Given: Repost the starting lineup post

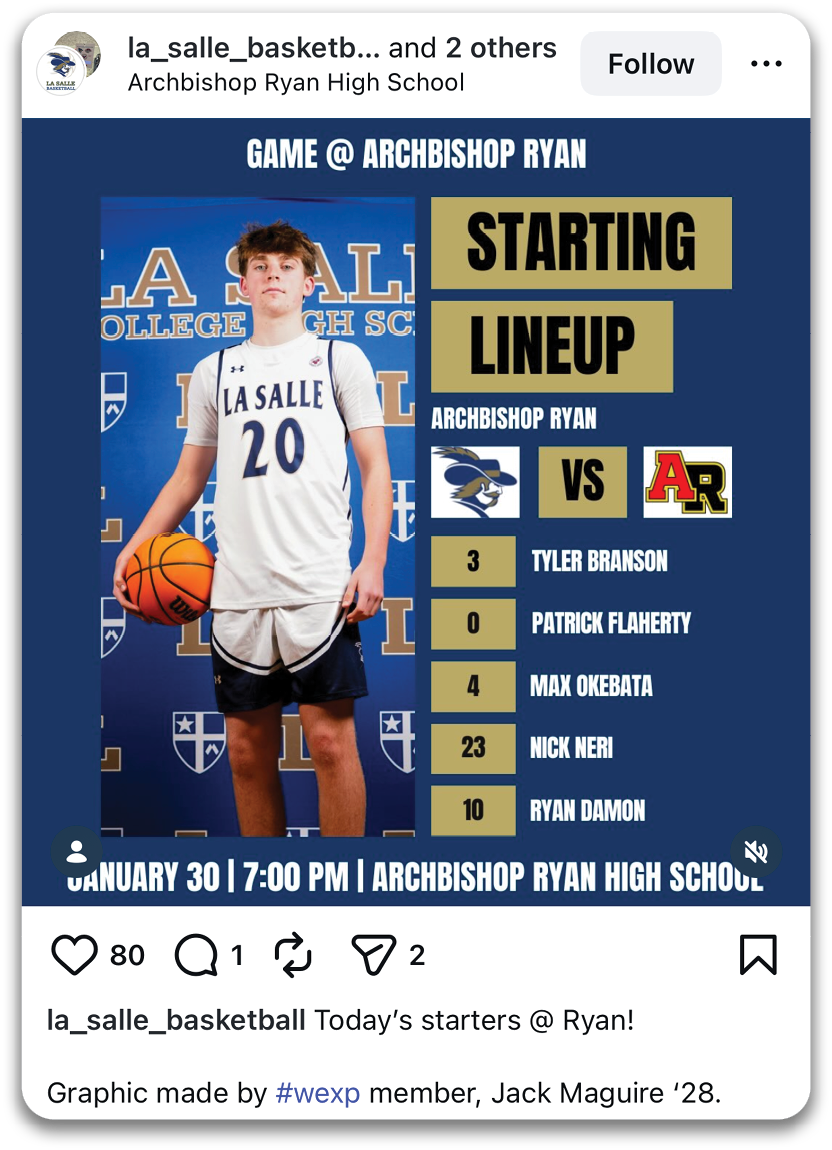Looking at the screenshot, I should (x=293, y=955).
